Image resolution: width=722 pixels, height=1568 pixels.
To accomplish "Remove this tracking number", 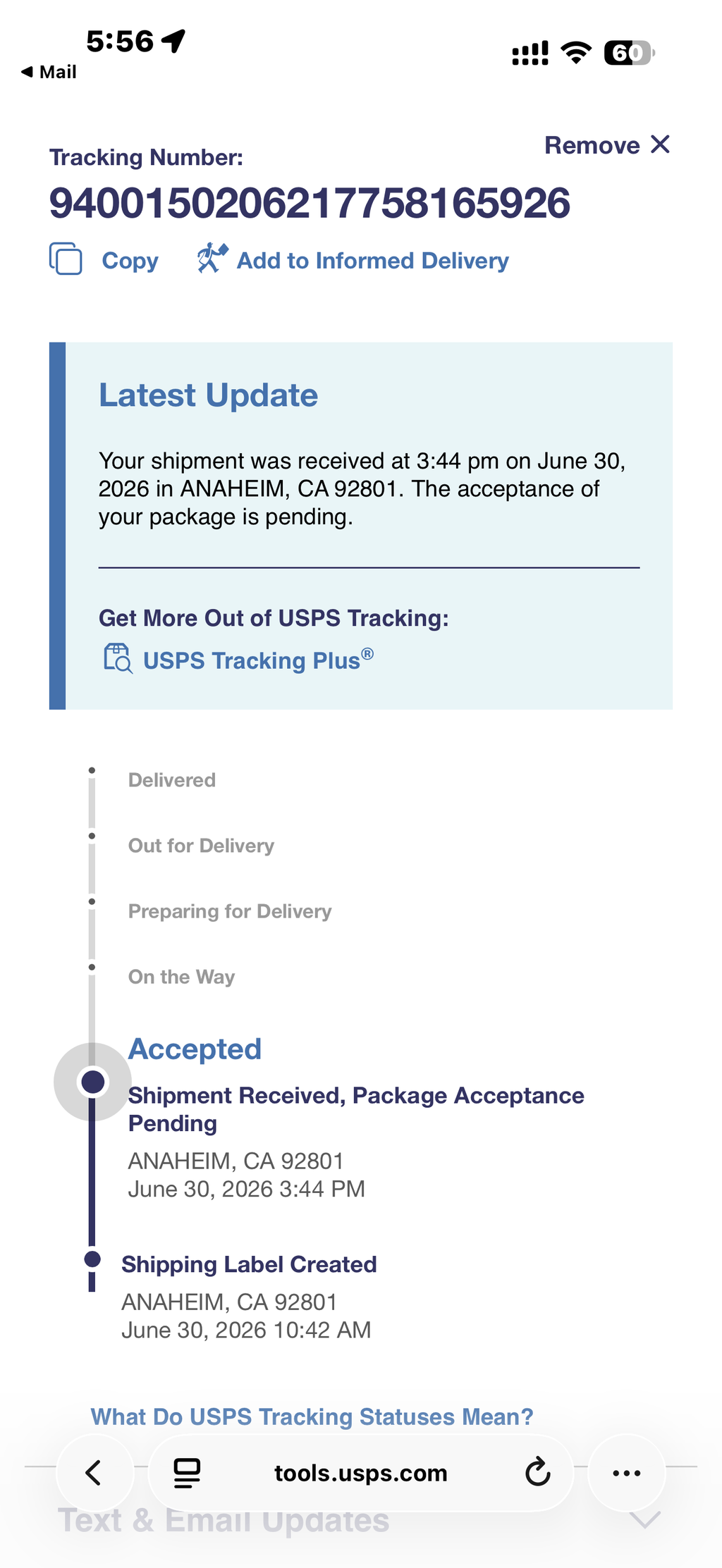I will tap(607, 145).
